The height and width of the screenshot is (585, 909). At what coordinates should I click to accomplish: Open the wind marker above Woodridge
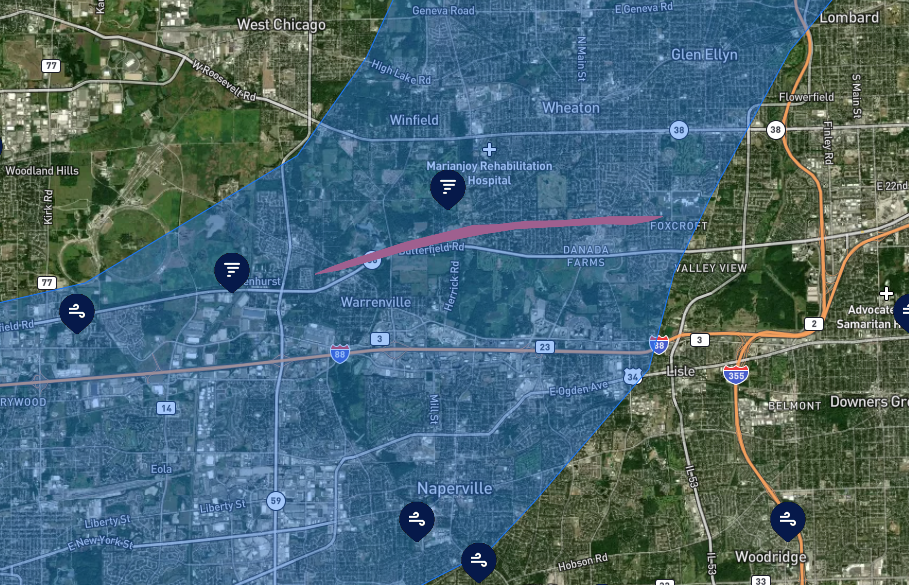click(787, 519)
